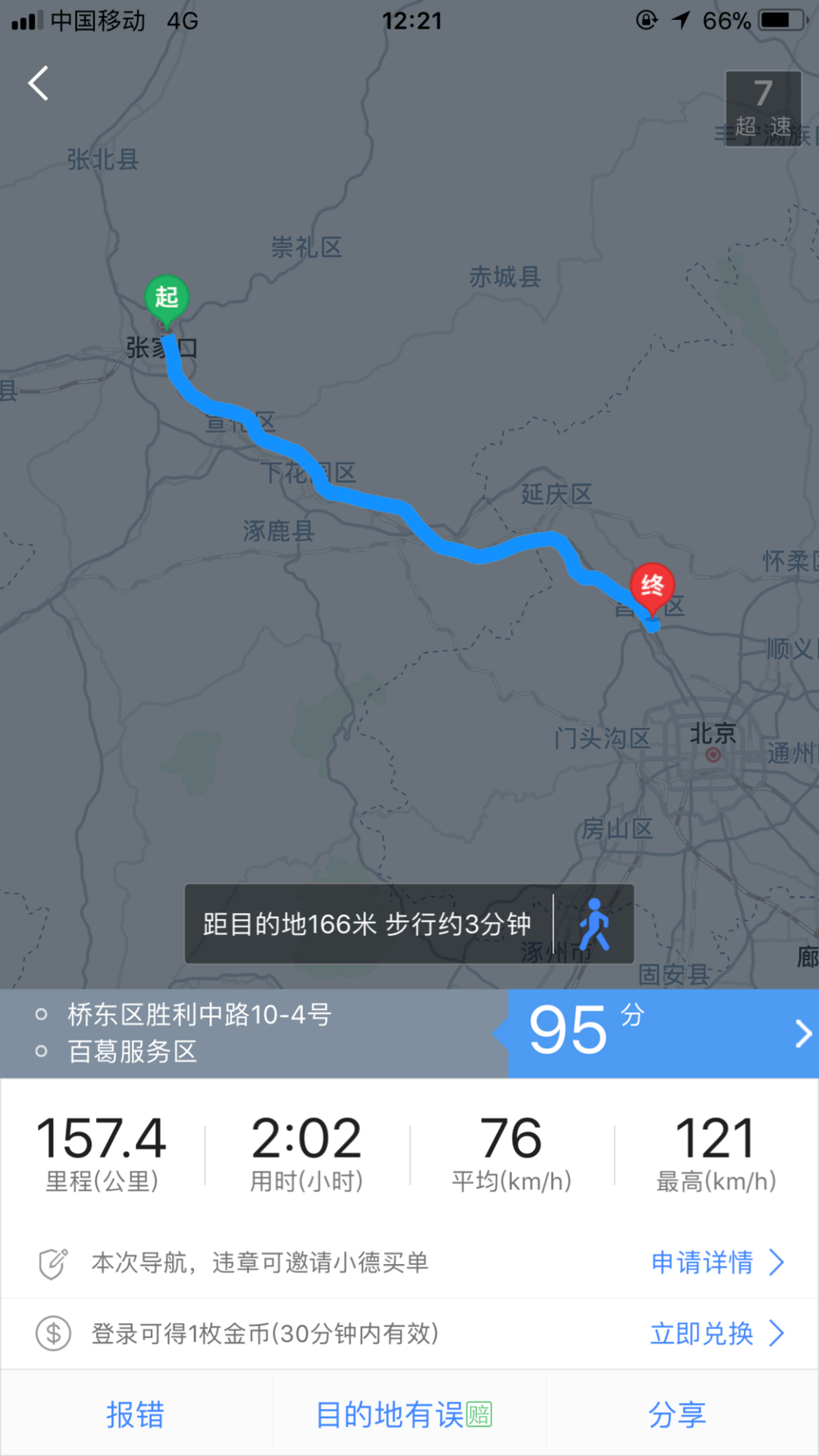819x1456 pixels.
Task: Tap the green 起 start marker
Action: (167, 297)
